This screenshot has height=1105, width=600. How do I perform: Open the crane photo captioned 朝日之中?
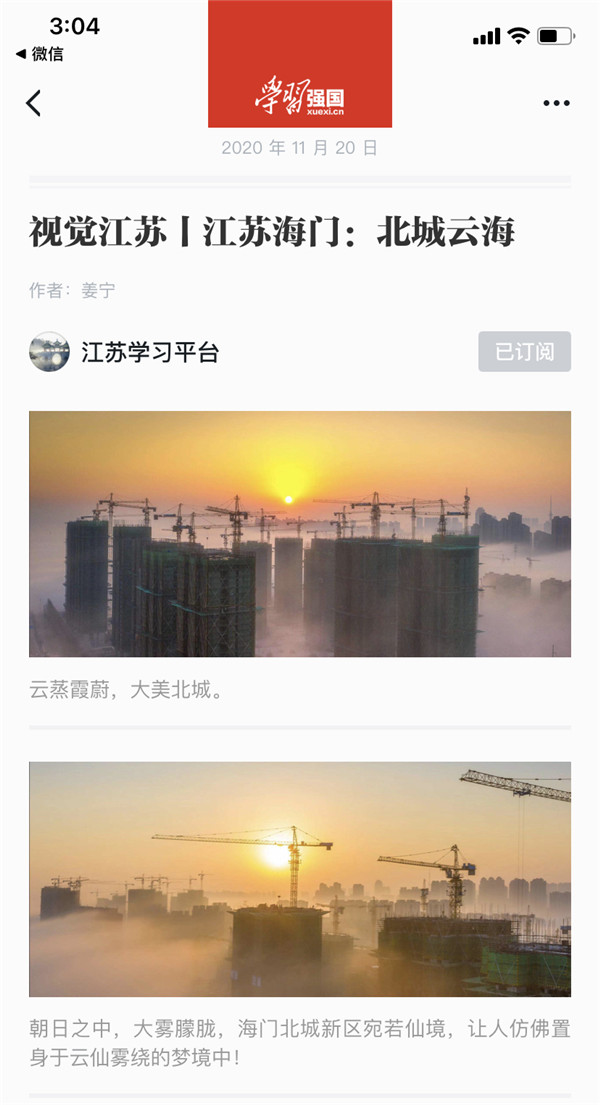coord(300,879)
